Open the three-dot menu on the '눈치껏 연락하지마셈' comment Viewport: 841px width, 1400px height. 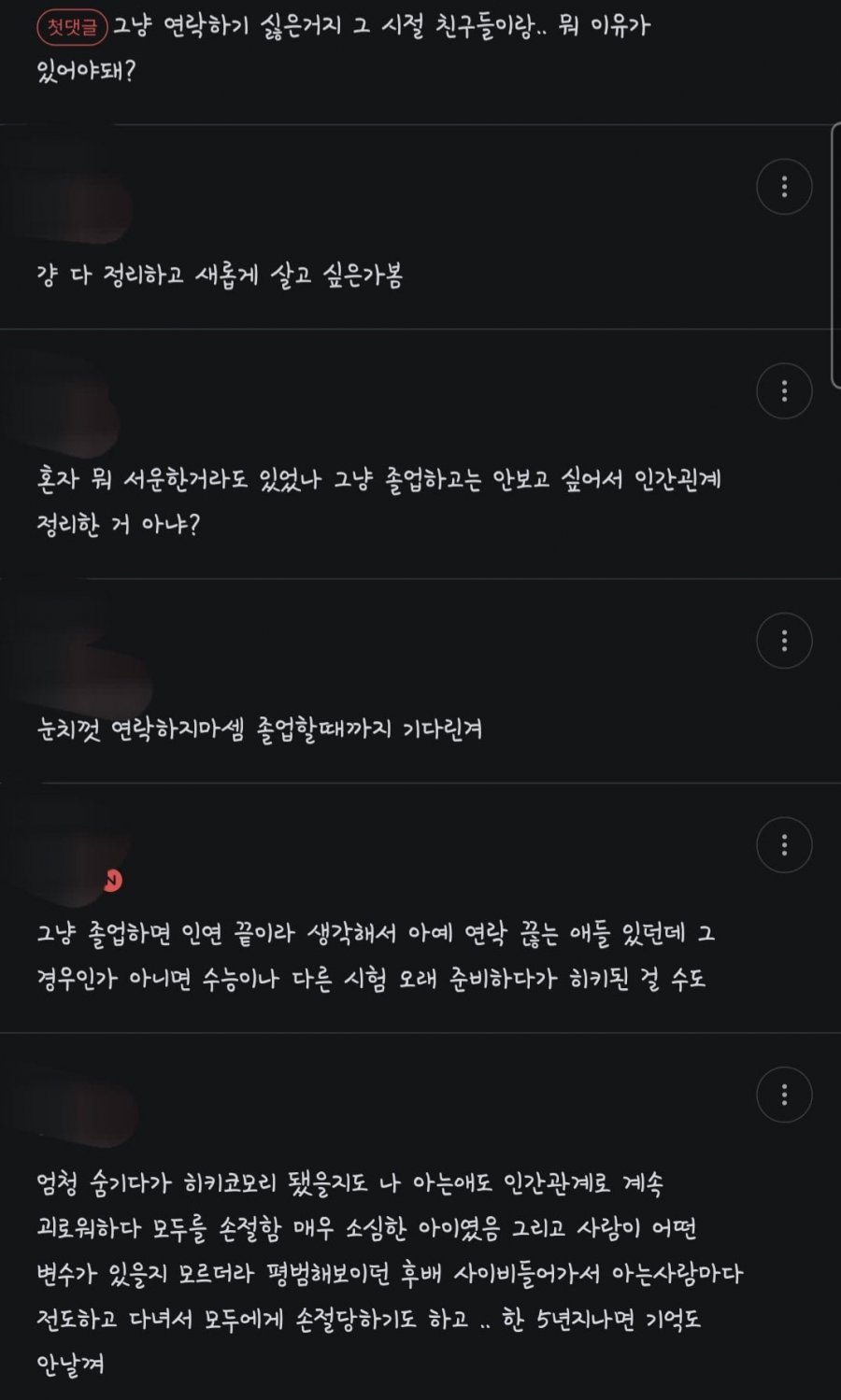pyautogui.click(x=783, y=641)
